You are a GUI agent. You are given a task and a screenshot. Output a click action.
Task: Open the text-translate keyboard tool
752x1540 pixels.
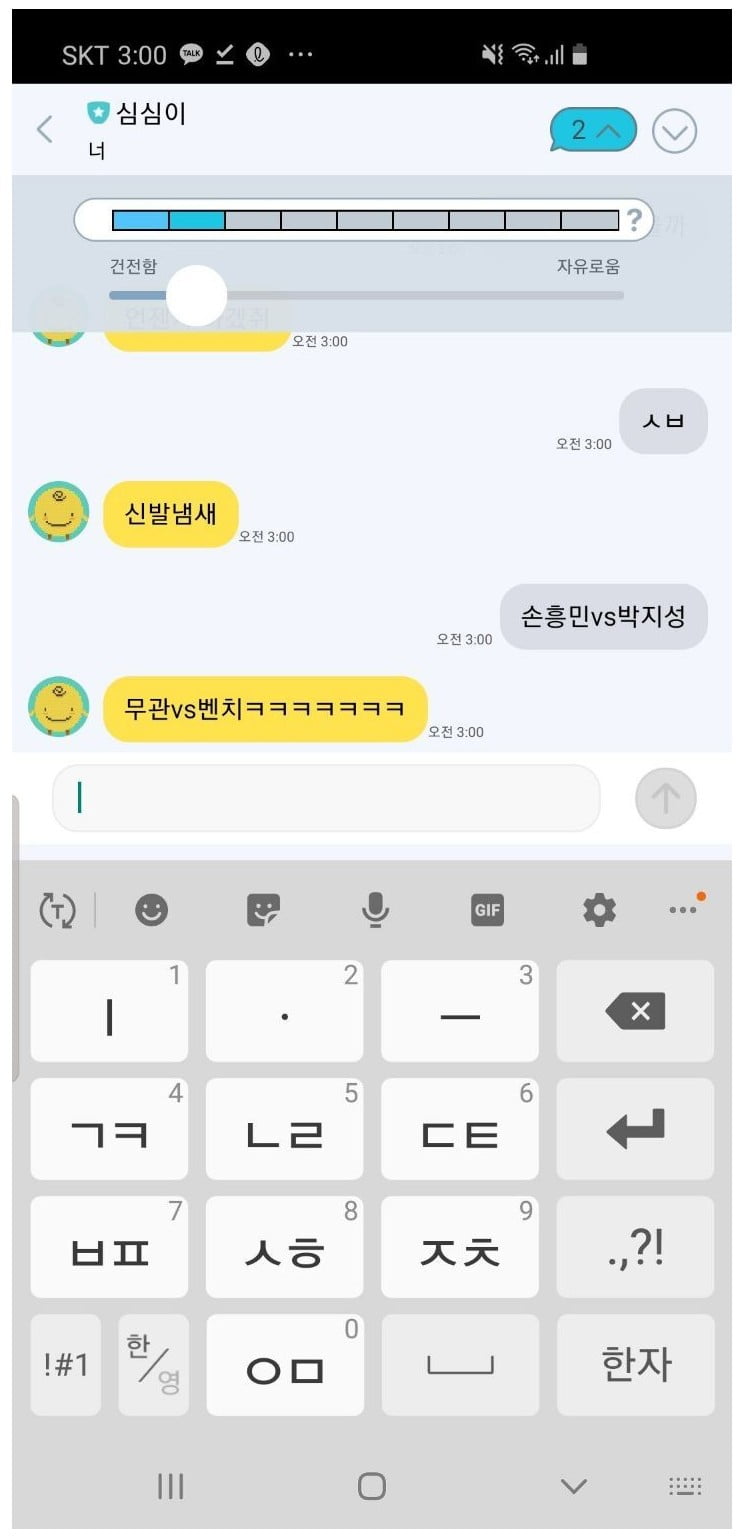click(x=57, y=910)
